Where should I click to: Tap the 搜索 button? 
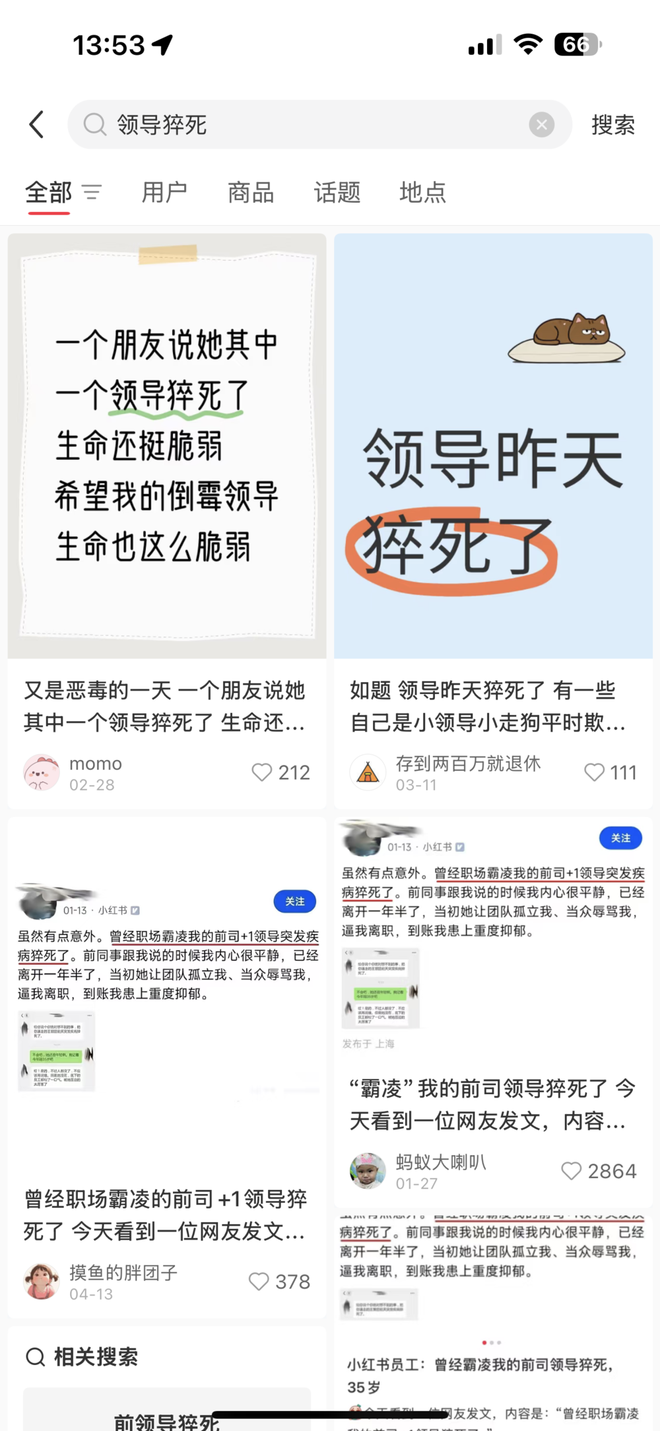click(612, 124)
